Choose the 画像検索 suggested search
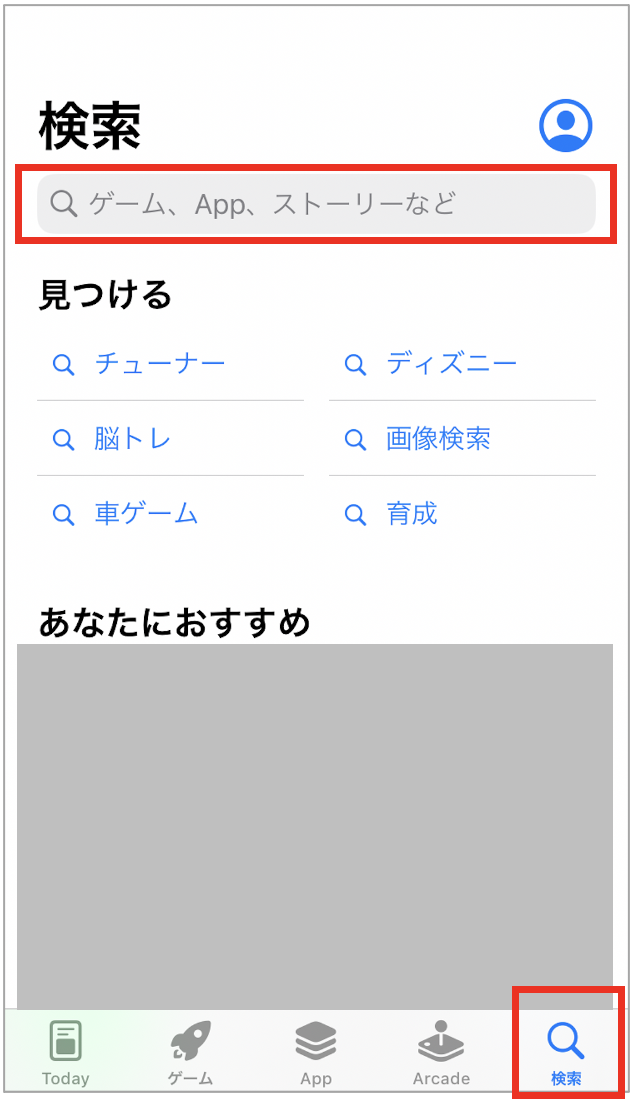This screenshot has height=1106, width=636. click(462, 439)
